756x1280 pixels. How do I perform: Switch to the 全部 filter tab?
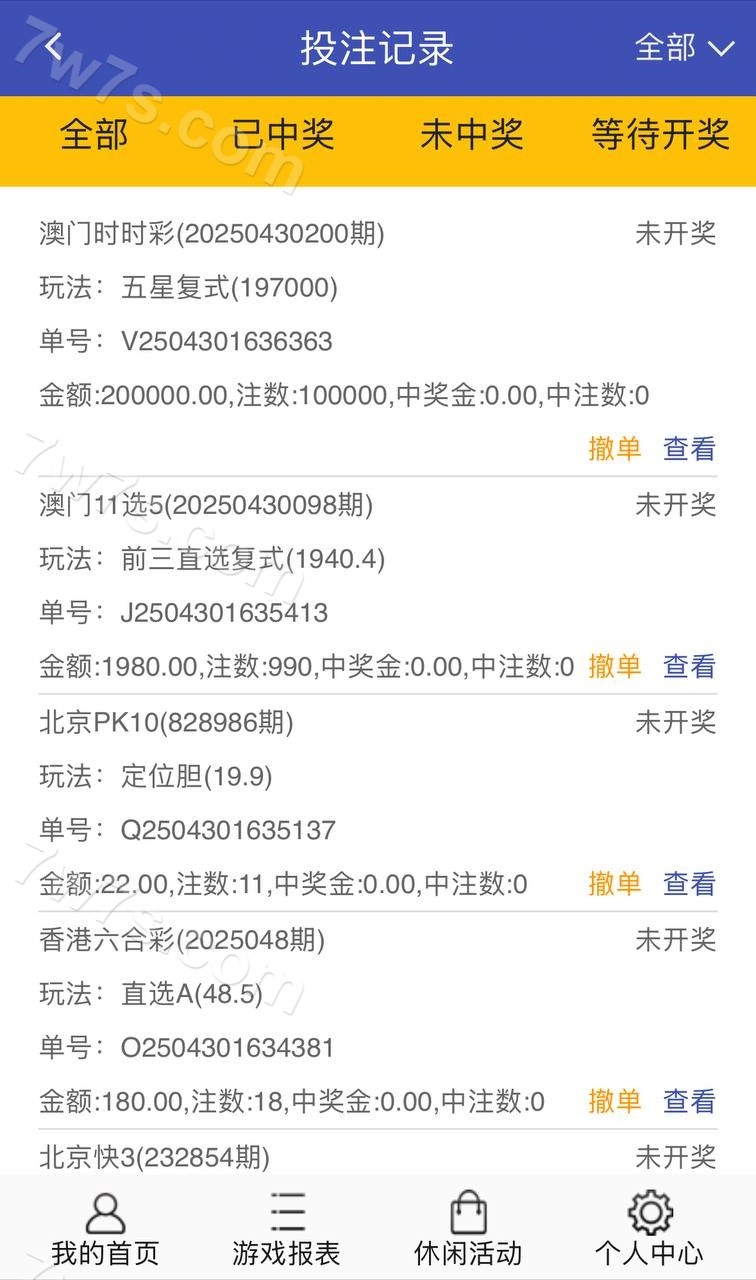(x=94, y=134)
